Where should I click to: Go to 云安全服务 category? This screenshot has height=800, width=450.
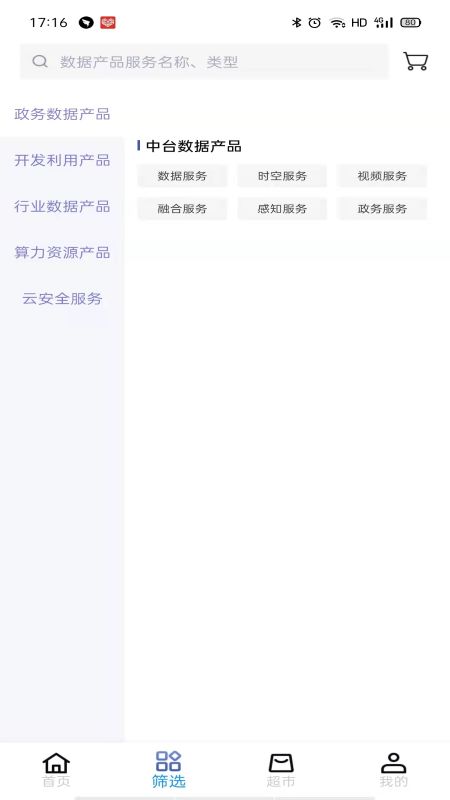[62, 298]
